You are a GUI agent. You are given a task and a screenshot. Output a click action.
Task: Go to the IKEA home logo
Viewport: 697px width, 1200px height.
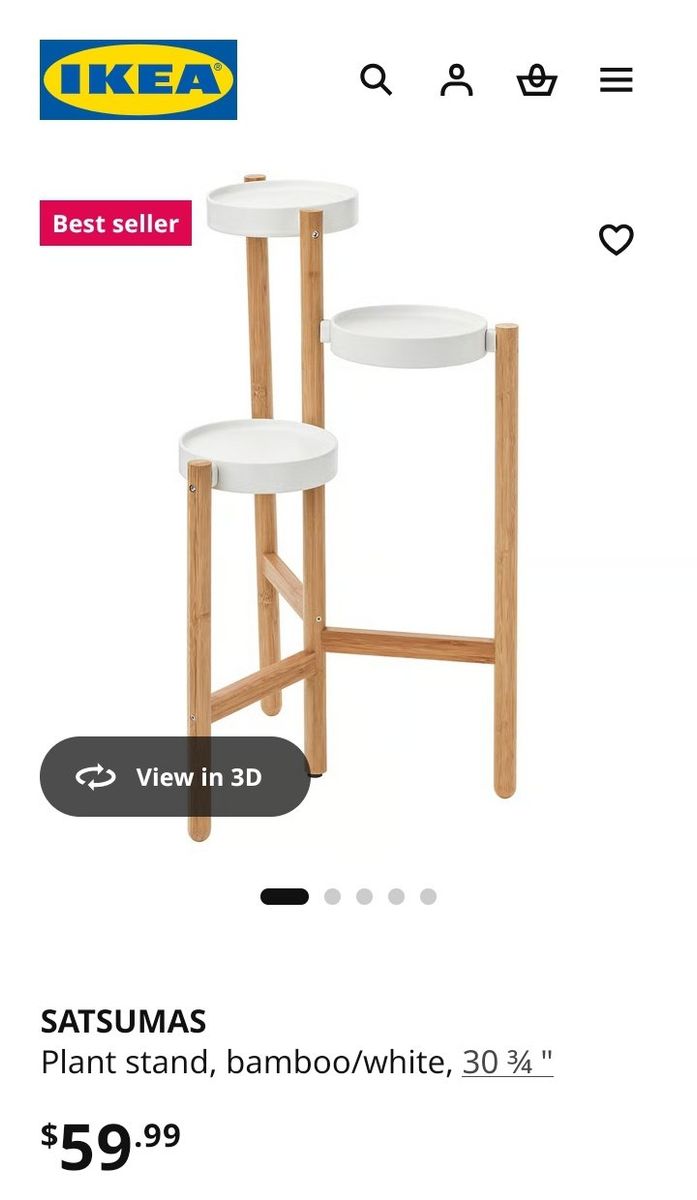pos(138,80)
